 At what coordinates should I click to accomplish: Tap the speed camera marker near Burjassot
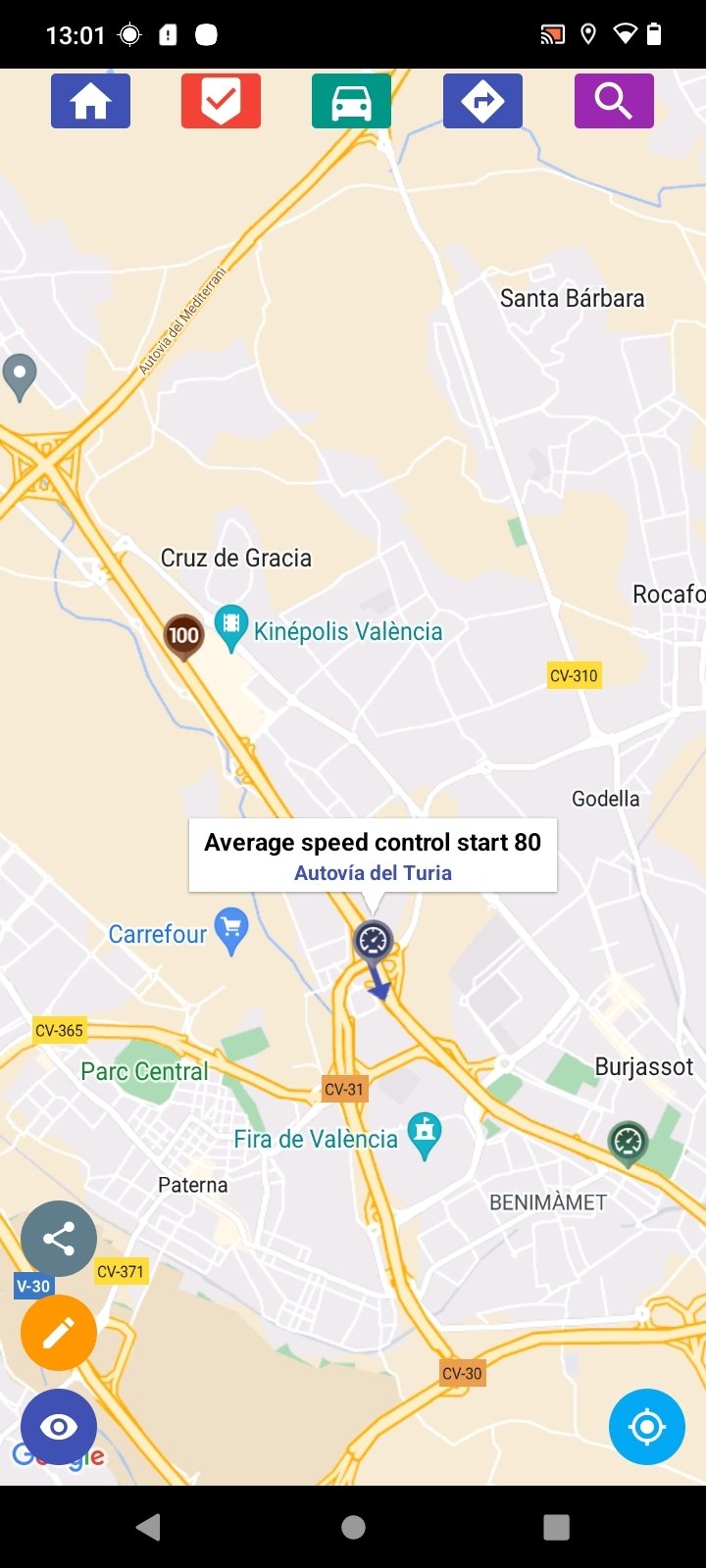[628, 1144]
